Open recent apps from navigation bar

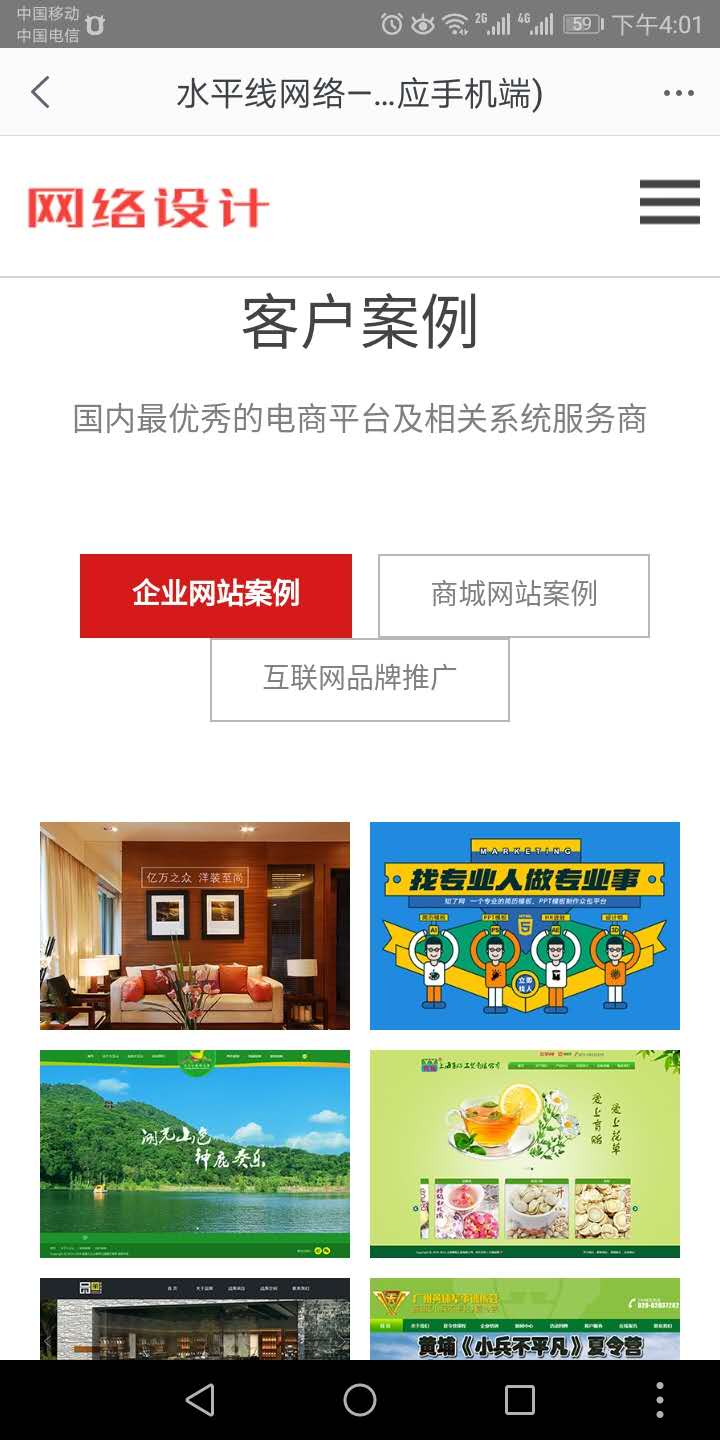coord(519,1400)
